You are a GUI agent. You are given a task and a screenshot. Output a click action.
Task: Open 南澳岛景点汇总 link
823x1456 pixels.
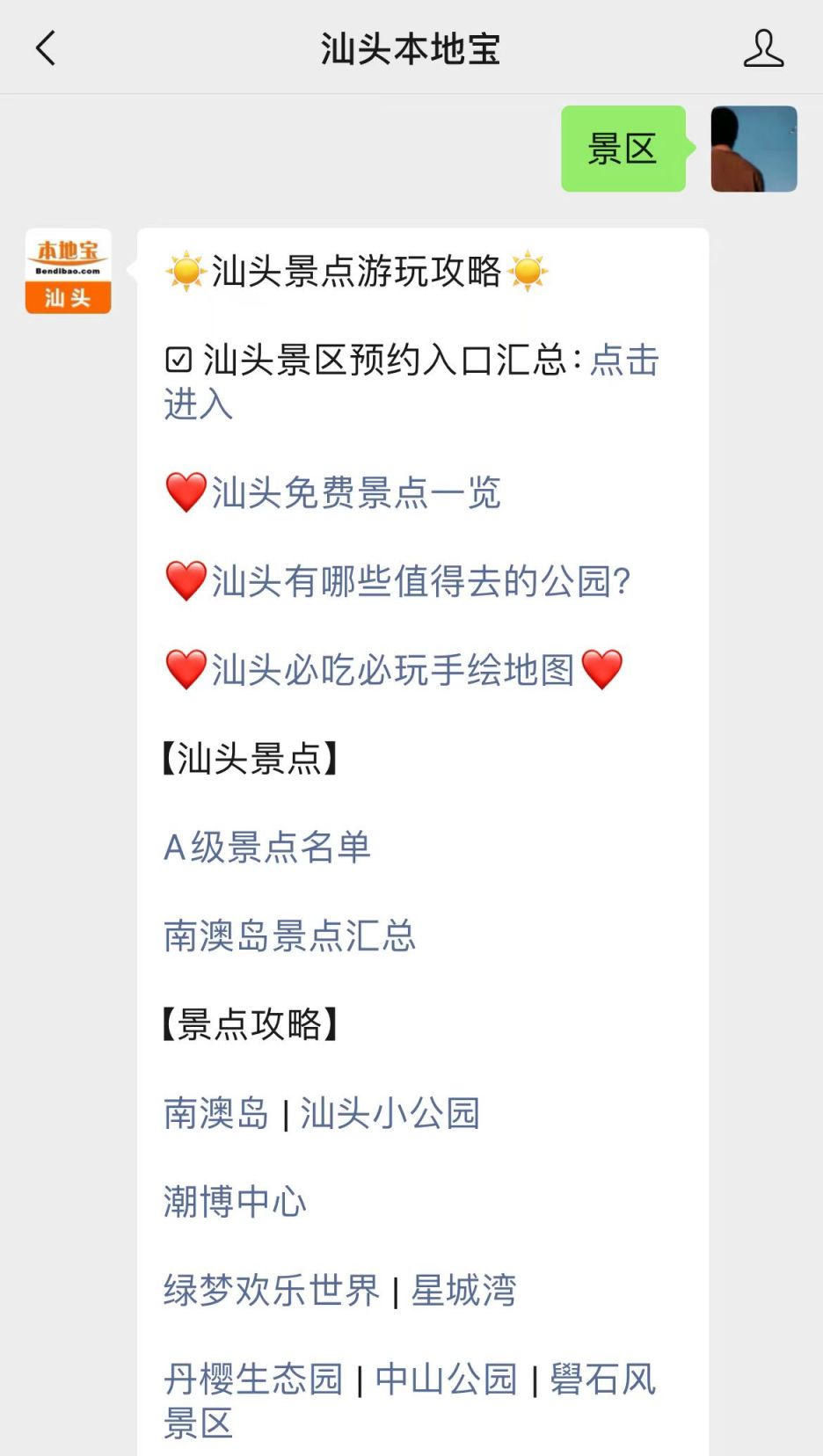289,935
